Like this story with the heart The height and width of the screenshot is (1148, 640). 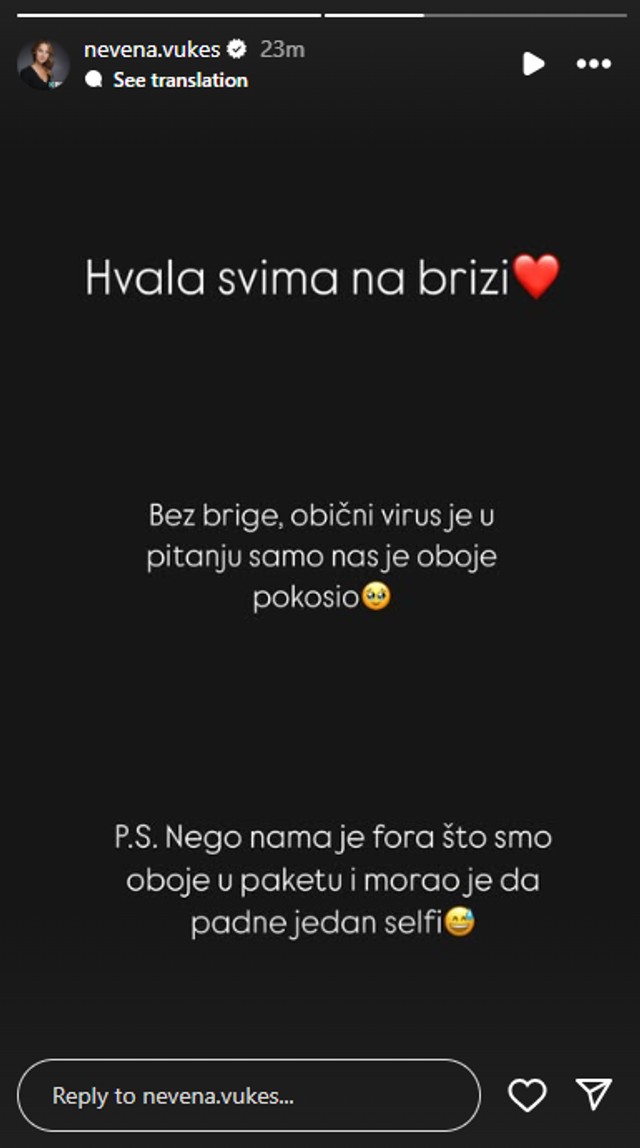pos(527,1095)
